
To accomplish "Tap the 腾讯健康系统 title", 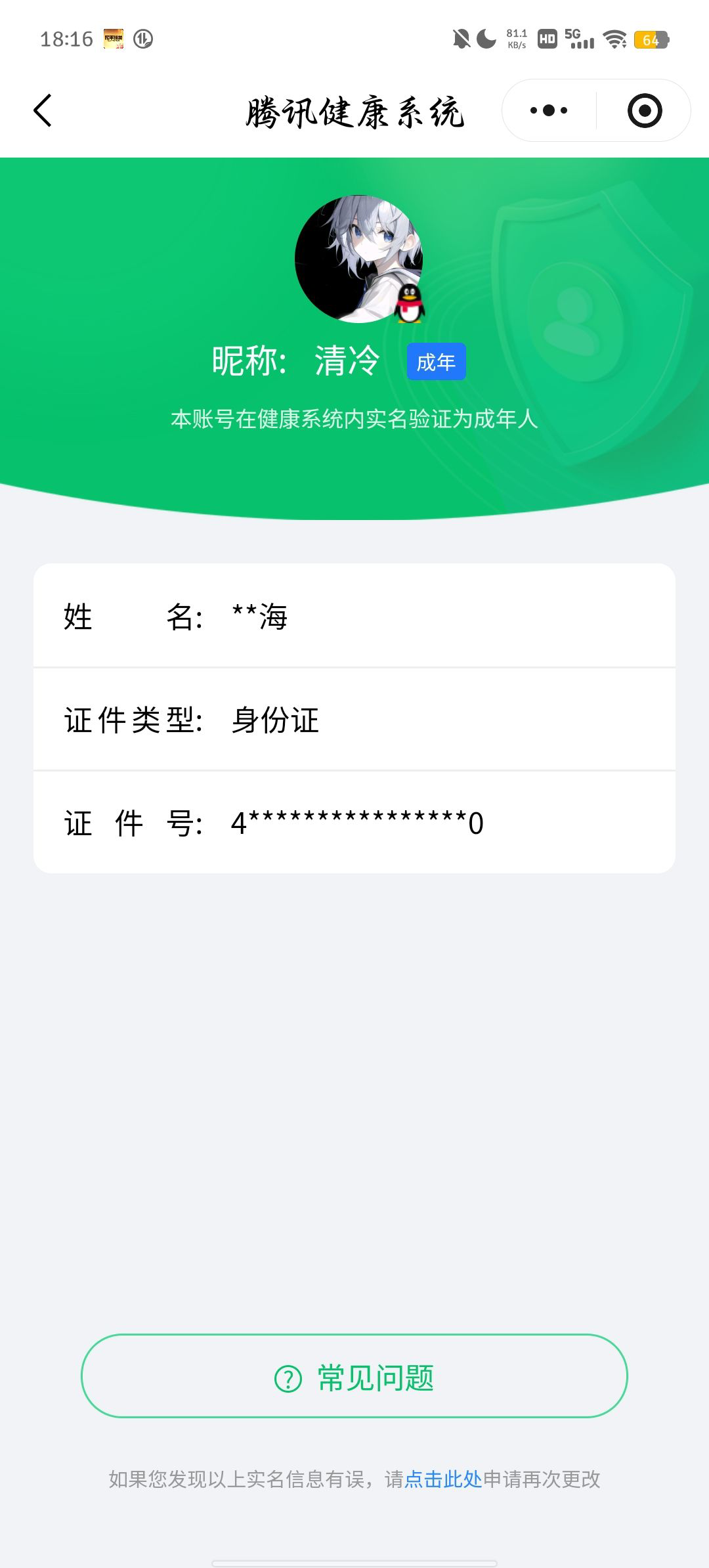I will [x=354, y=110].
